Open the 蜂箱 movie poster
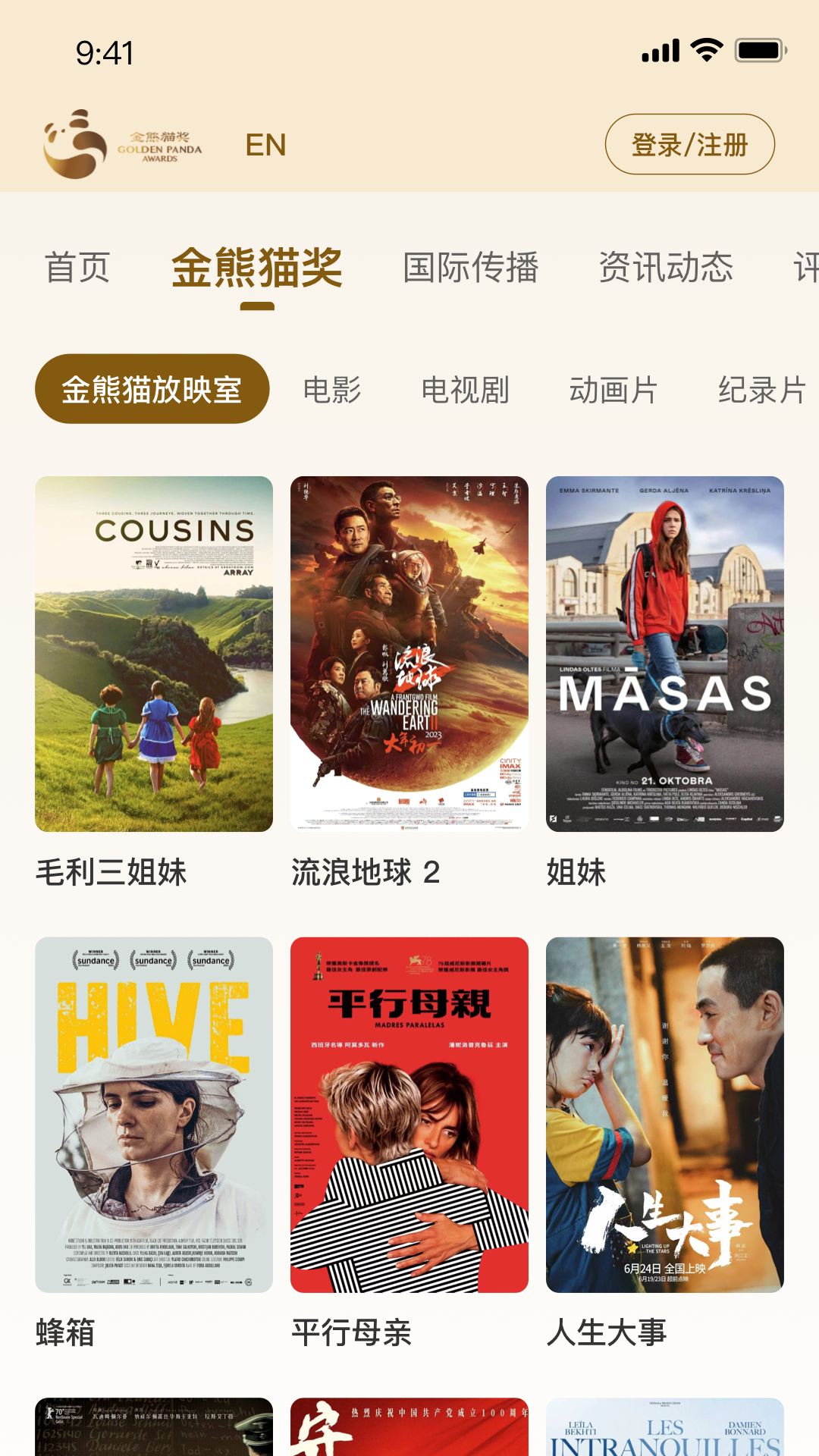 tap(154, 1115)
